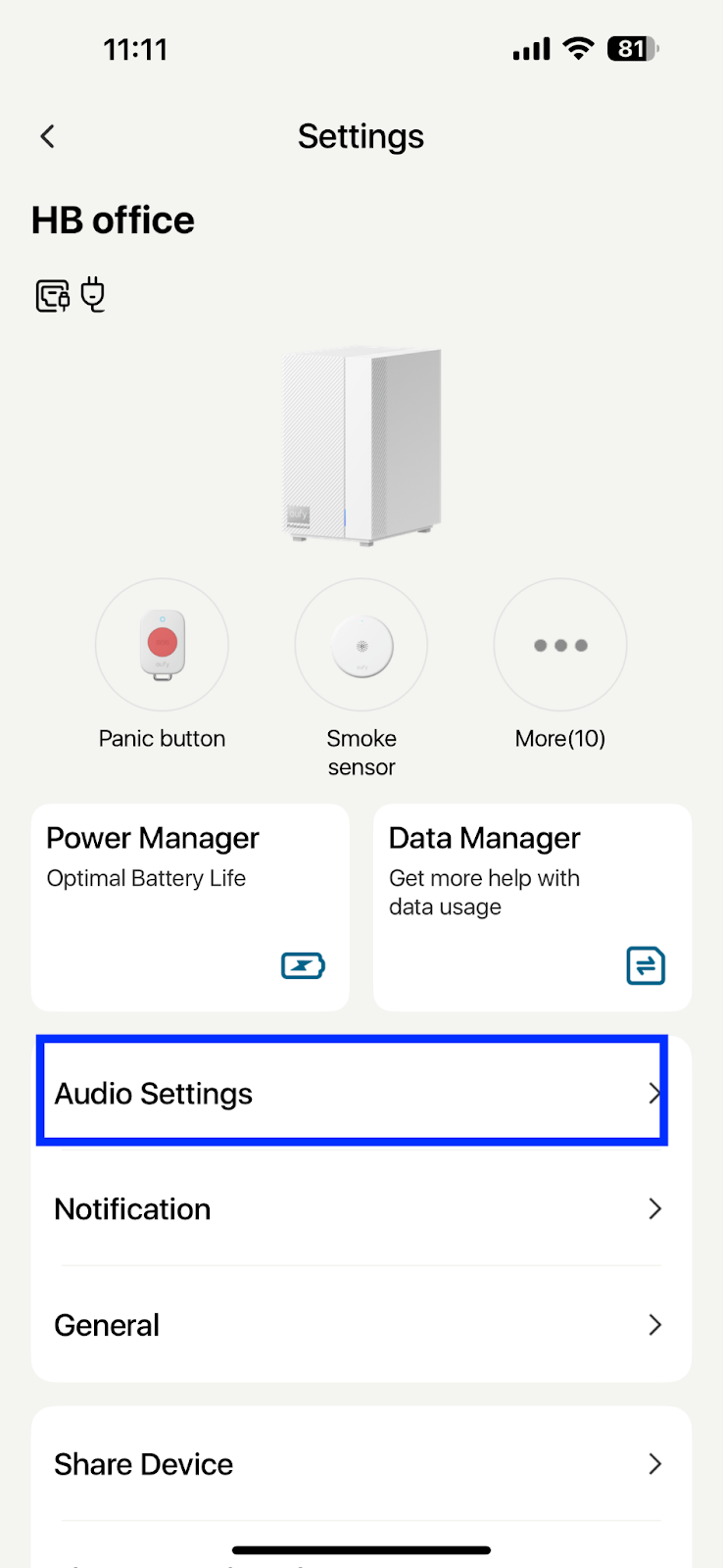Open Data Manager card
Viewport: 723px width, 1568px height.
coord(532,906)
